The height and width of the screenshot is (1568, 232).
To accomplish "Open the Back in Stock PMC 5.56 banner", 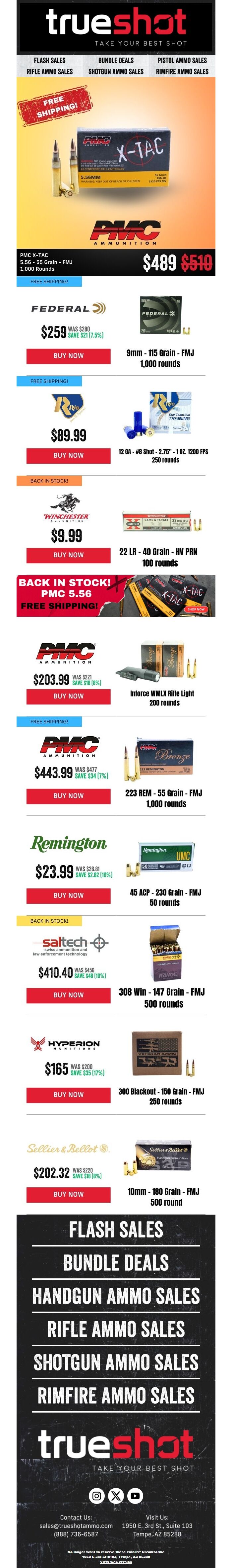I will click(115, 596).
